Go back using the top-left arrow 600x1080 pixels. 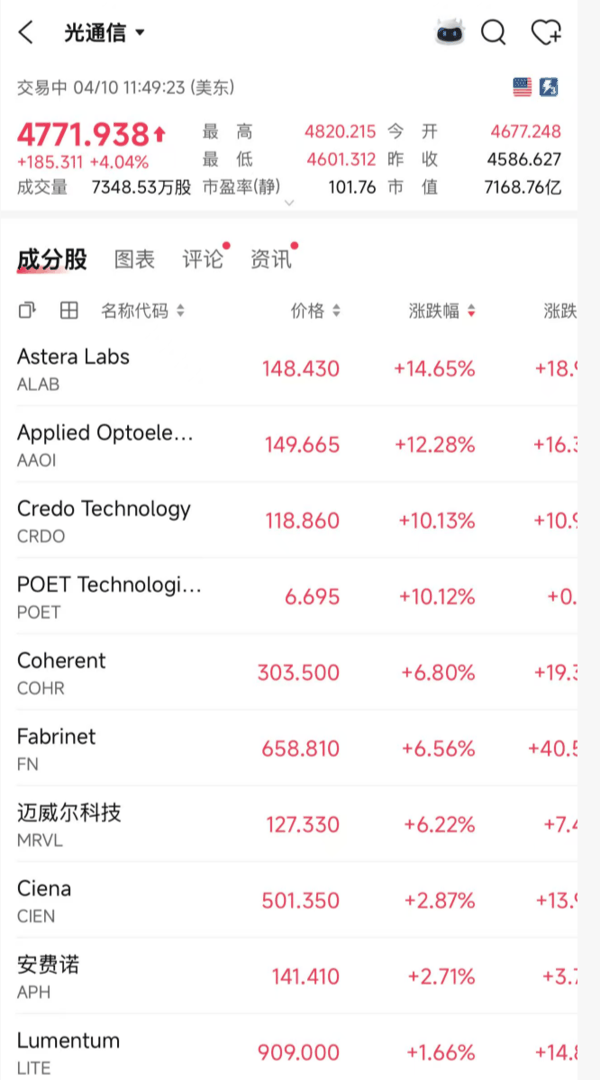(x=26, y=33)
